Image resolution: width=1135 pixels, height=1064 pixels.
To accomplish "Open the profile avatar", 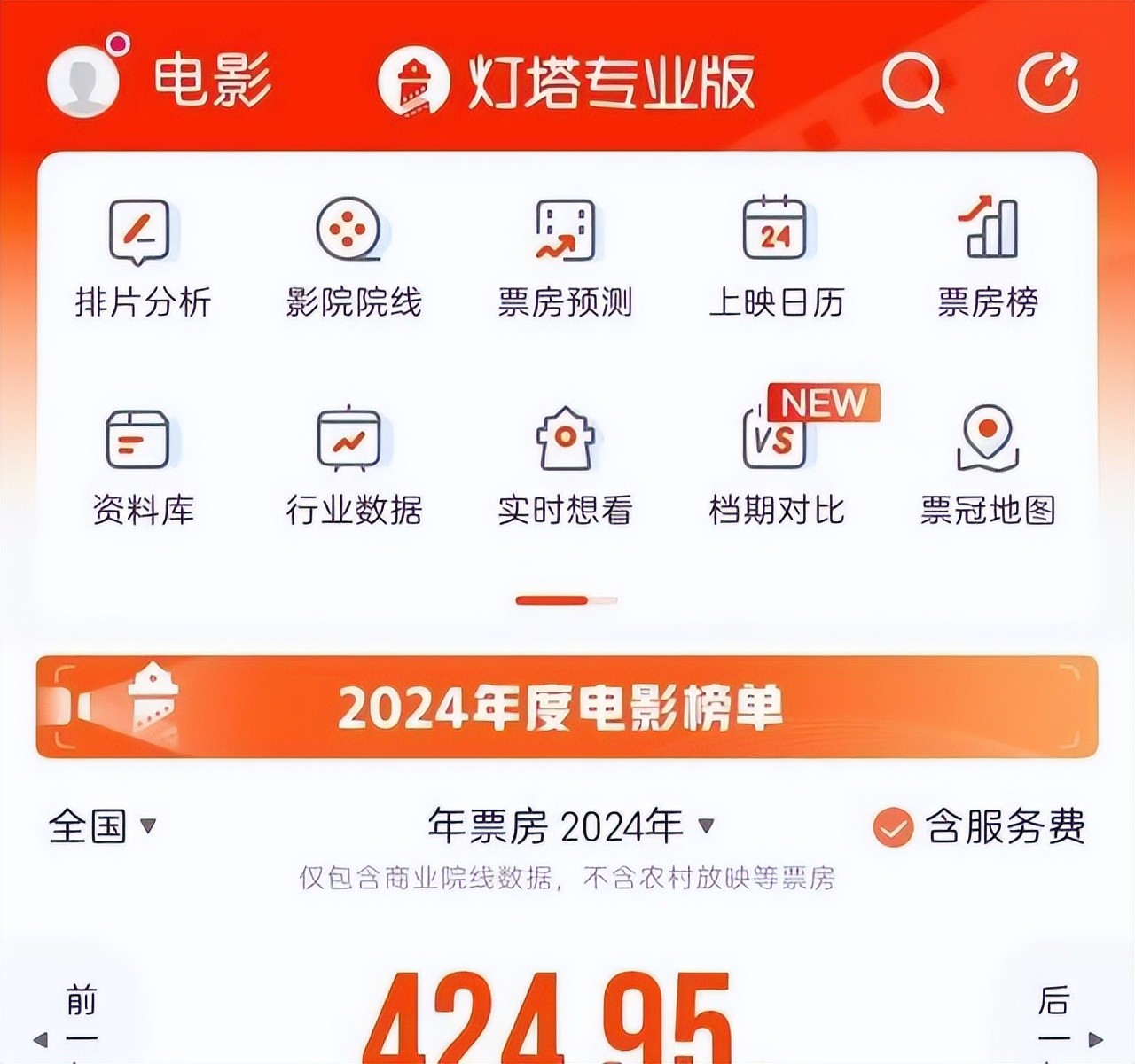I will click(x=83, y=81).
